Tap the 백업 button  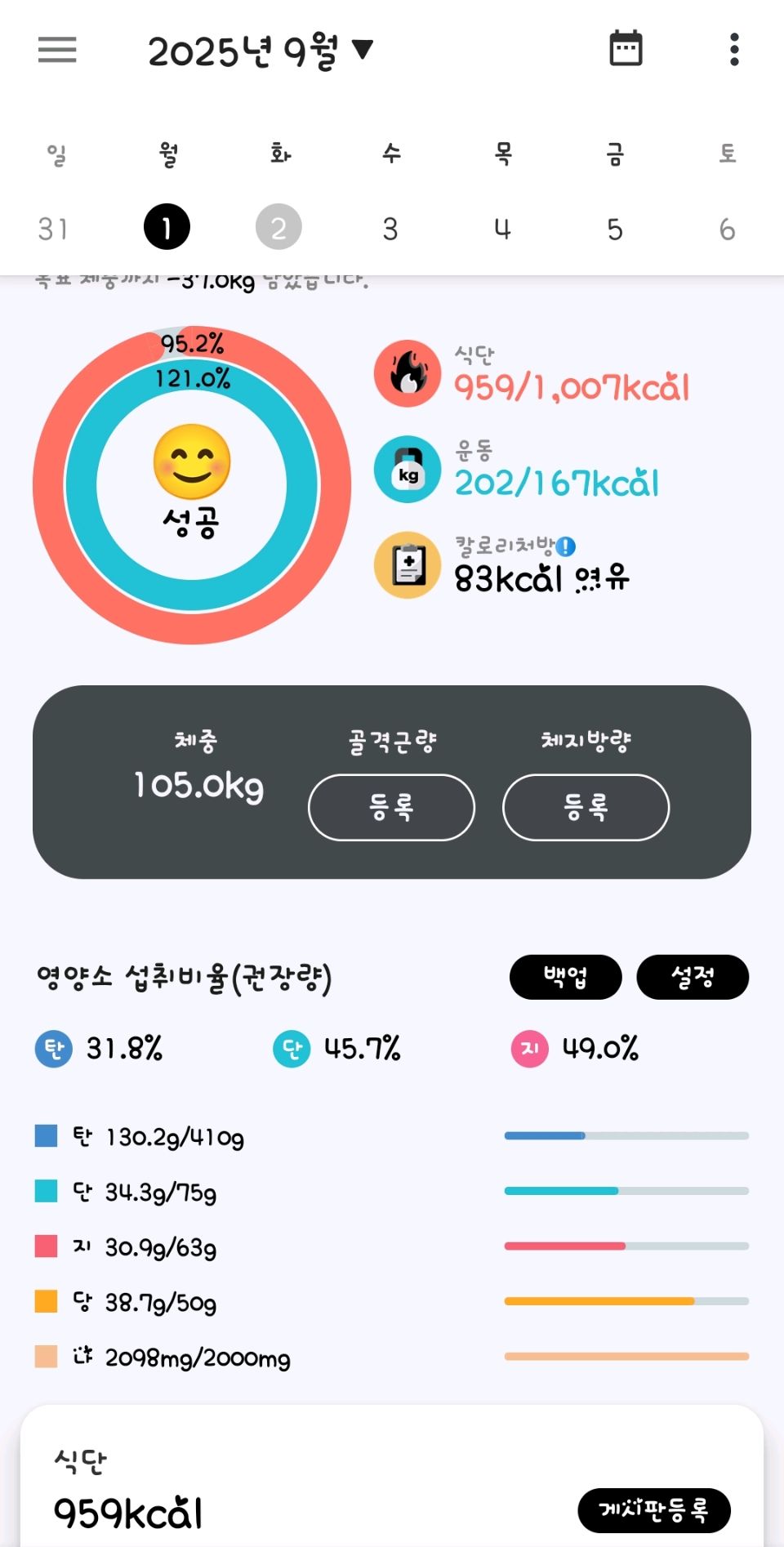(x=565, y=977)
